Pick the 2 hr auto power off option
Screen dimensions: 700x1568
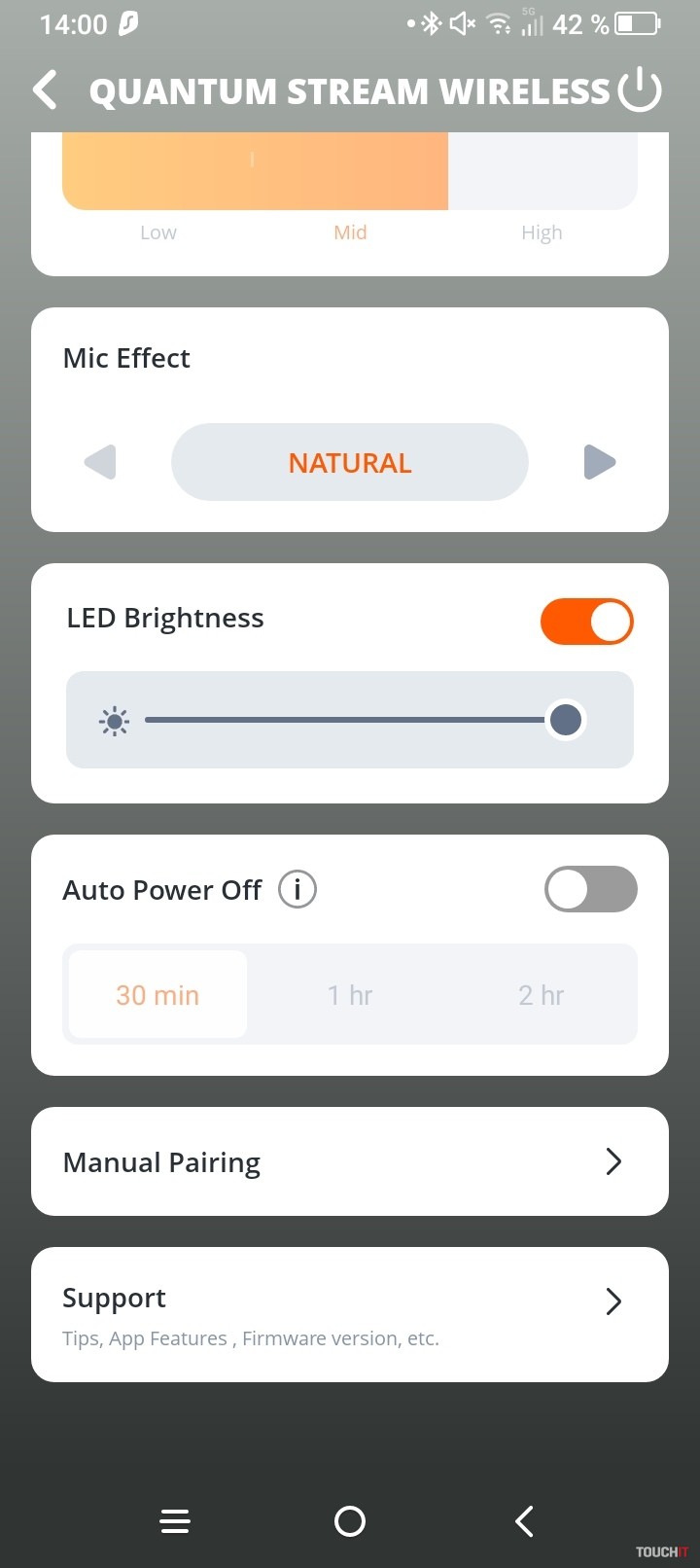[x=542, y=995]
